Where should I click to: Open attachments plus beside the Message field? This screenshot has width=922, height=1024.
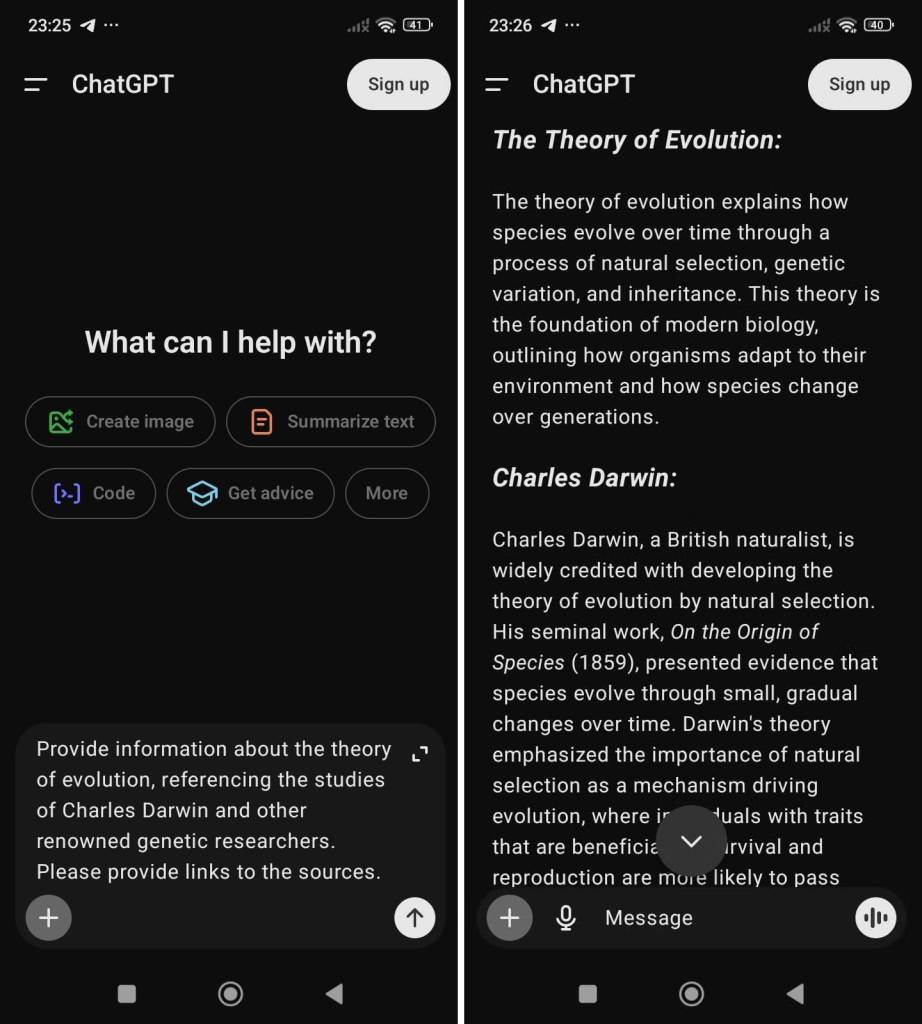coord(509,917)
